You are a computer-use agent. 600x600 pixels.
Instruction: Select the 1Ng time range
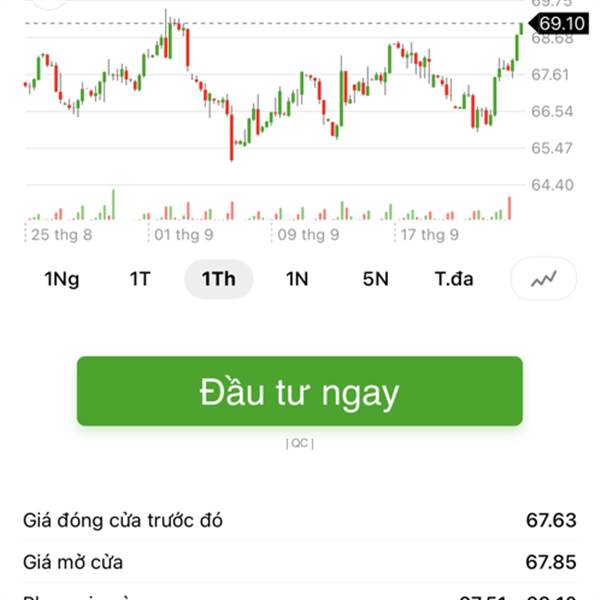point(61,279)
